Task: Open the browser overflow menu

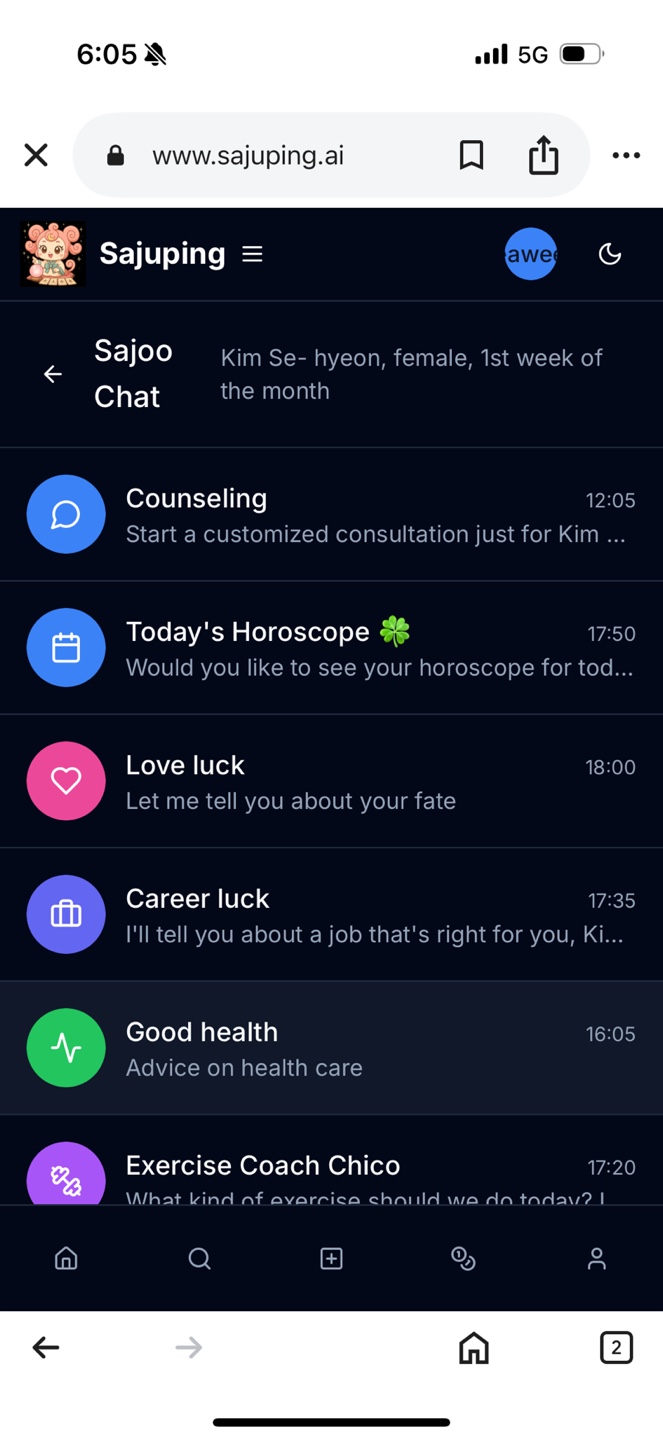Action: pyautogui.click(x=626, y=155)
